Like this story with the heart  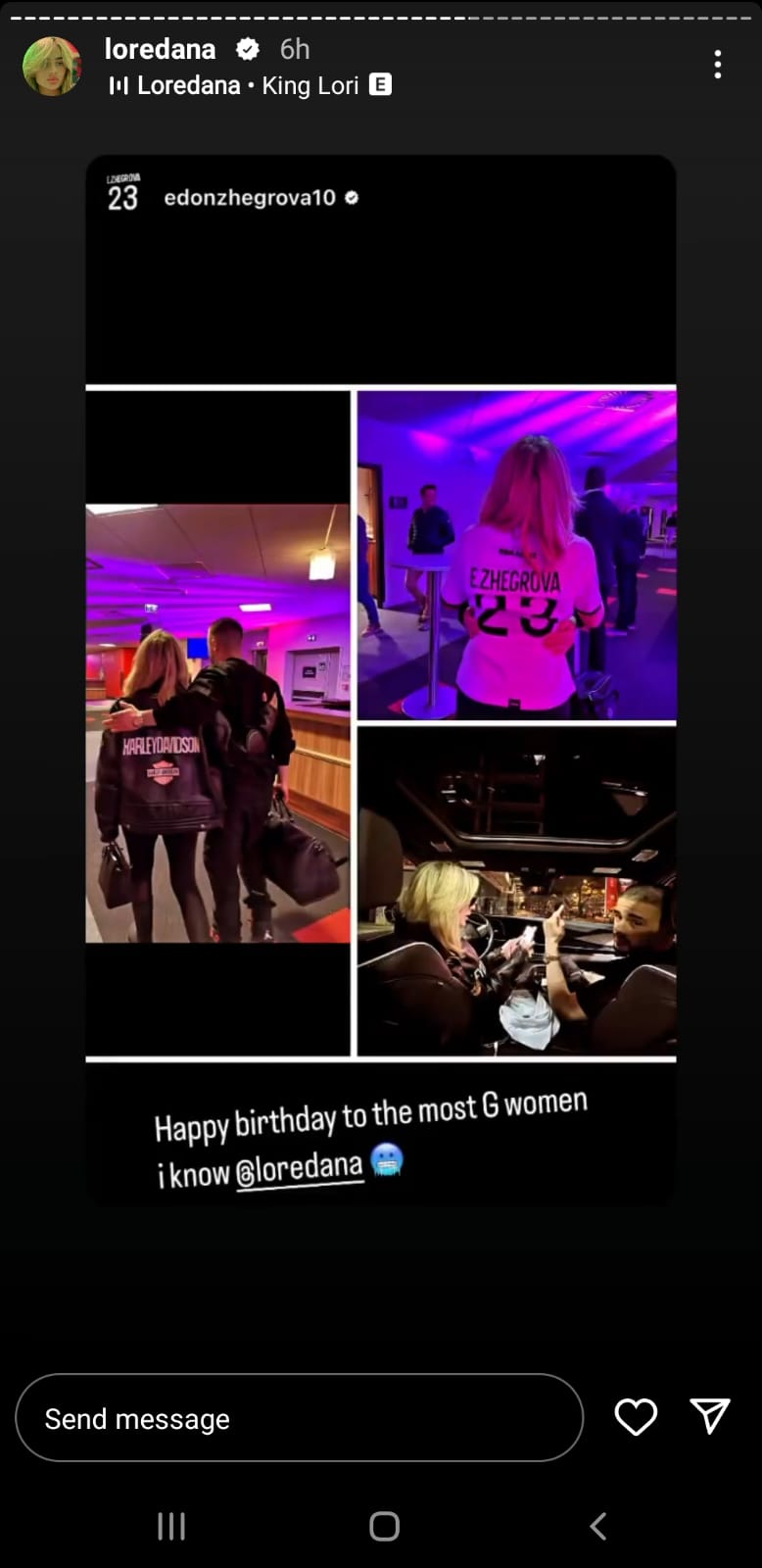tap(636, 1417)
